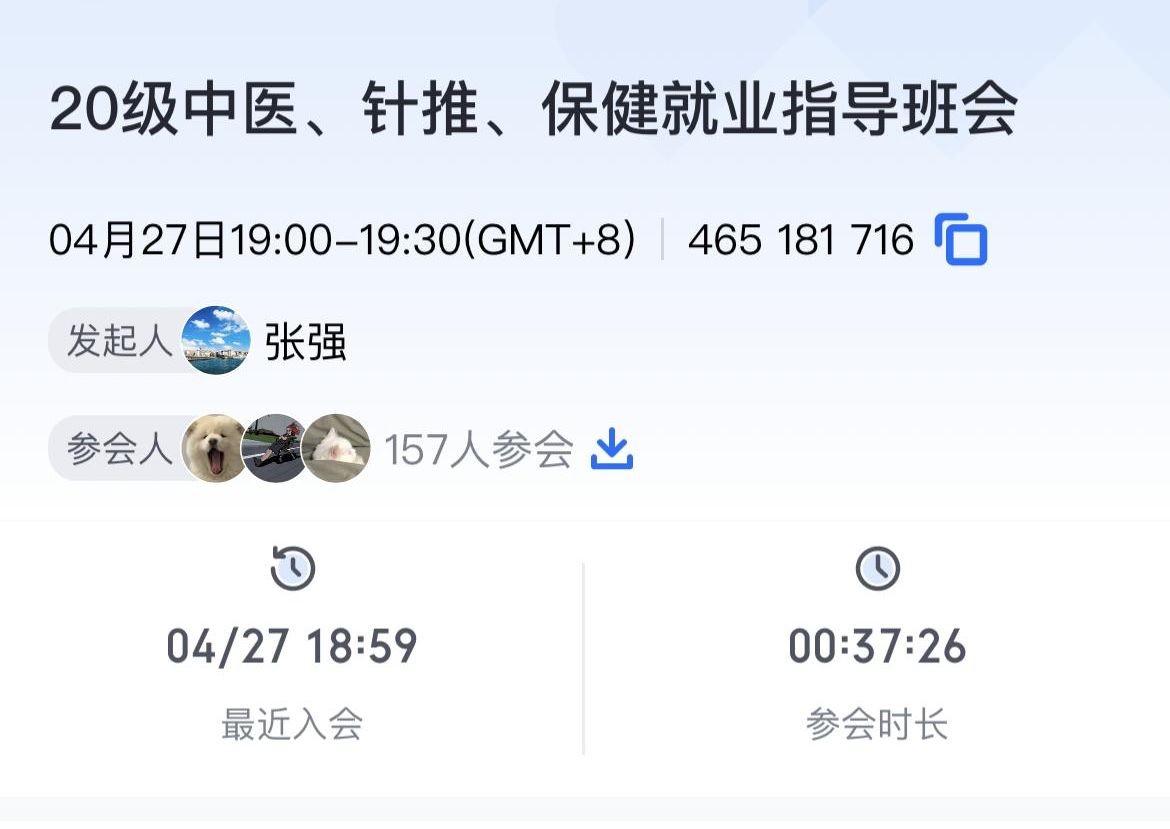View the participant avatars list
Viewport: 1170px width, 829px height.
pos(276,449)
